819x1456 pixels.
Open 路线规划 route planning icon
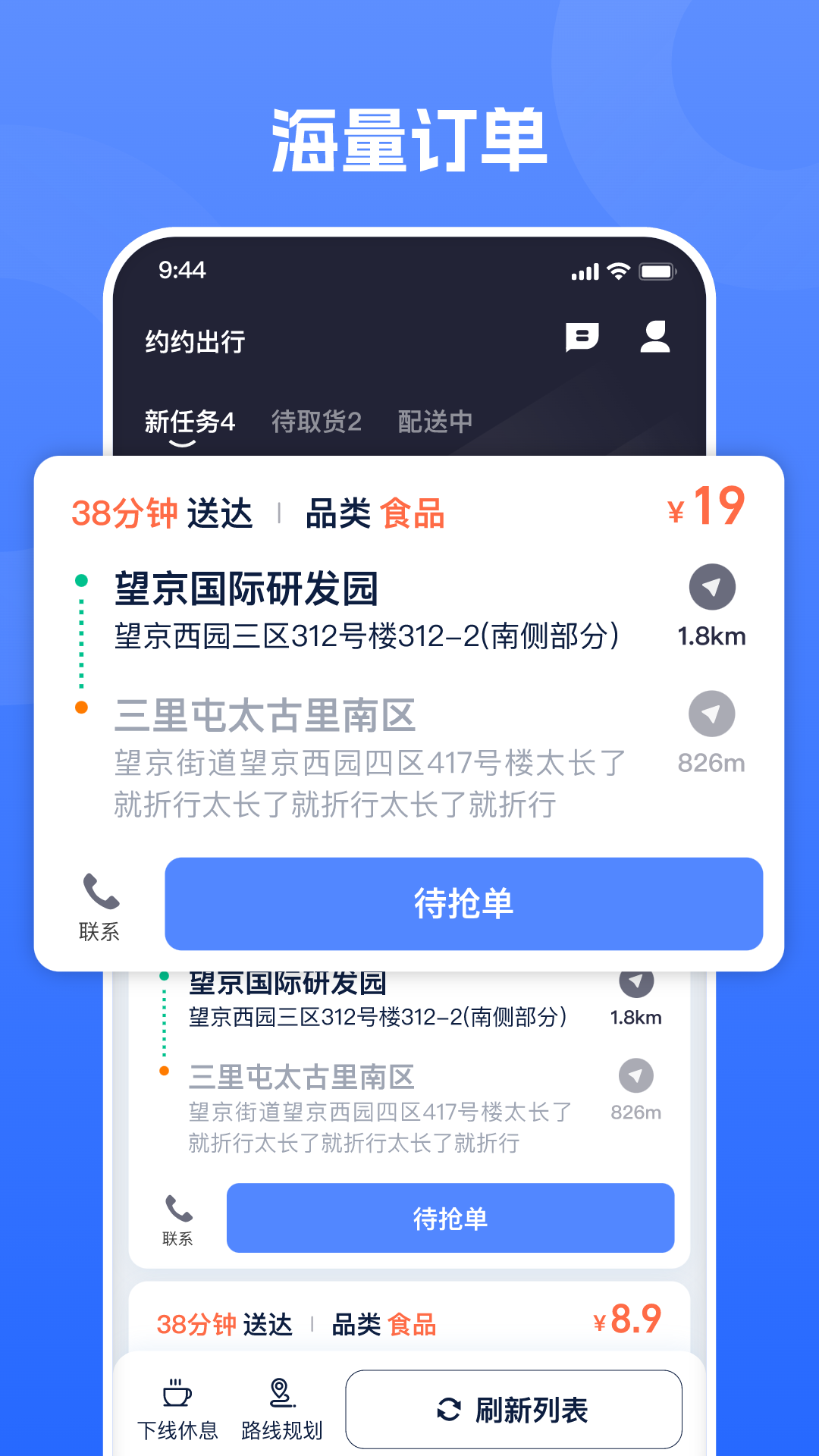(x=279, y=1394)
